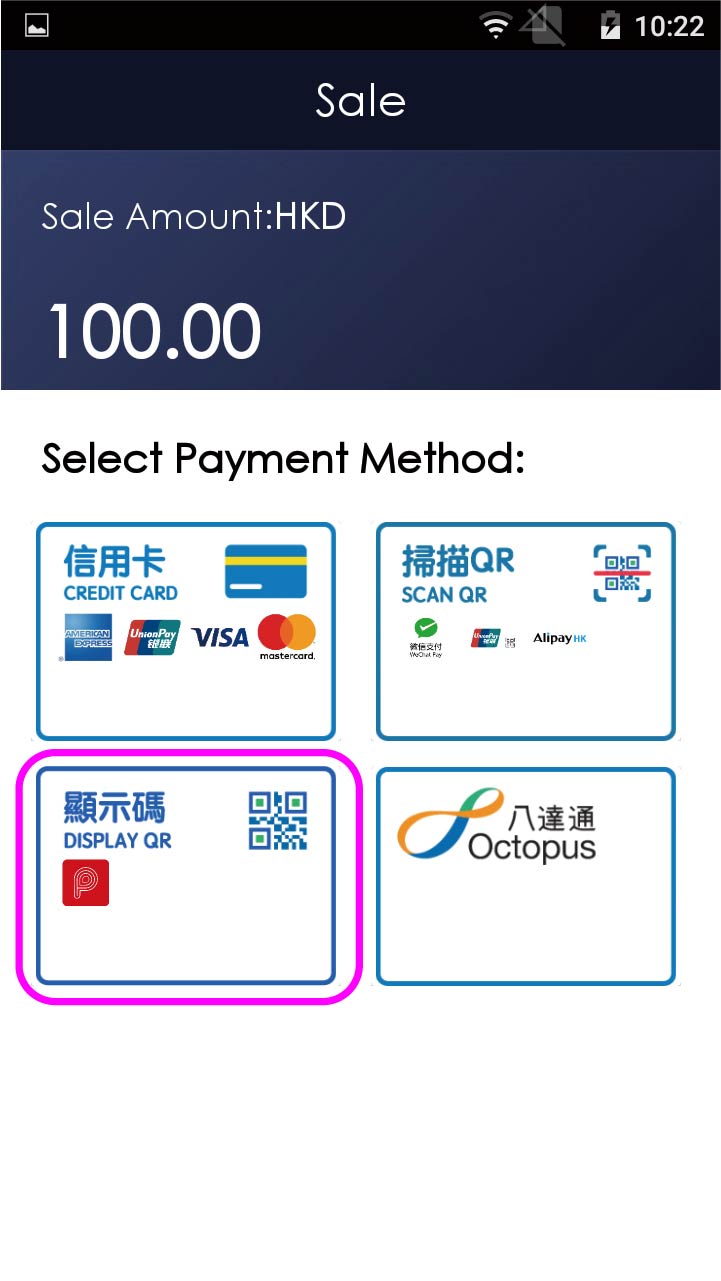Screen dimensions: 721x1281
Task: Select Octopus as payment method
Action: click(x=526, y=875)
